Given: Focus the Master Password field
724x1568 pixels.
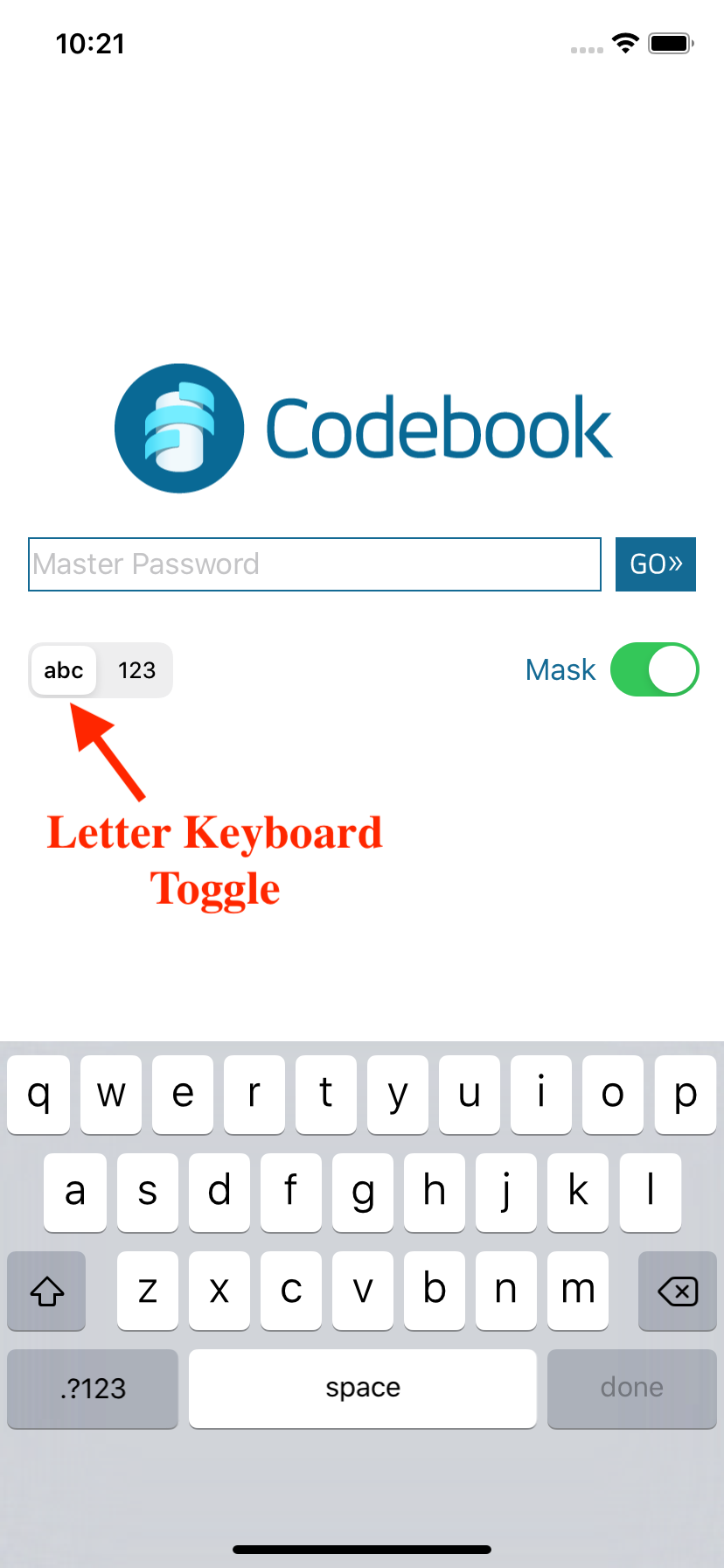Looking at the screenshot, I should tap(315, 564).
